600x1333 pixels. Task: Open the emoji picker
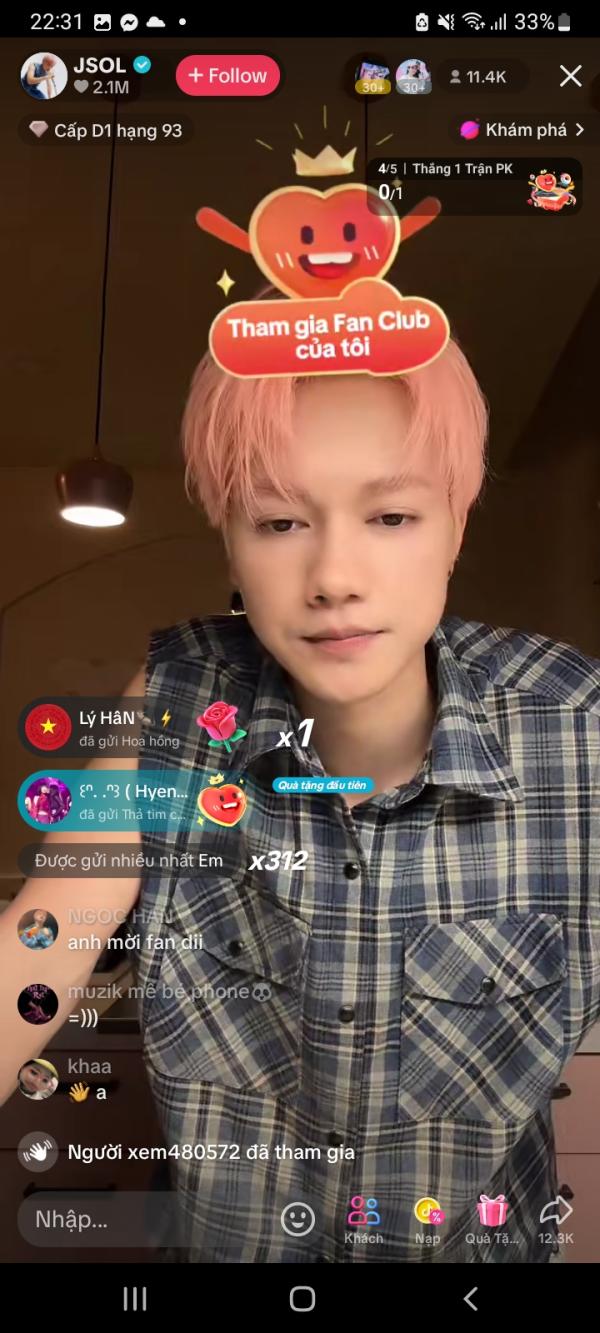coord(298,1219)
